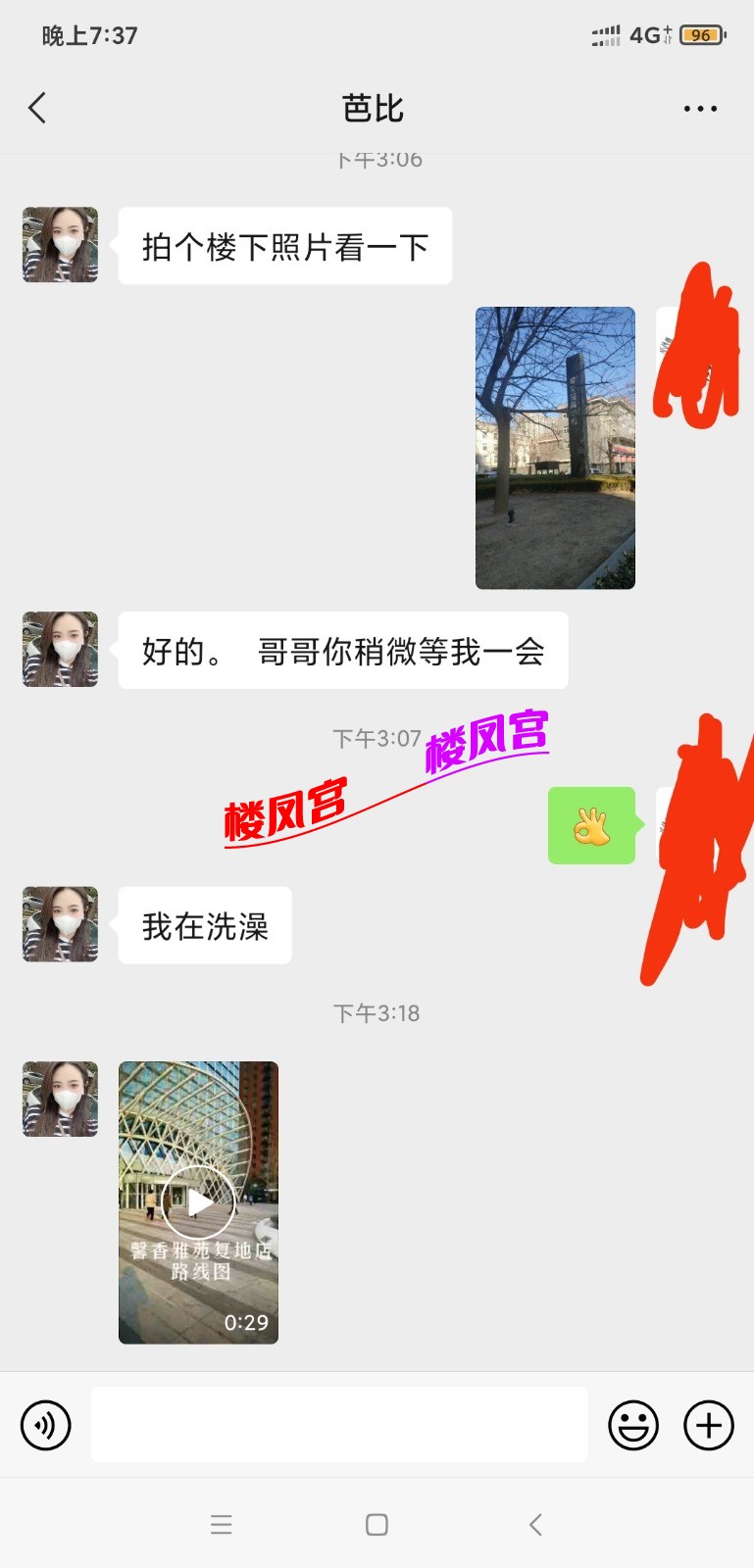Play the 0:29 route video

tap(199, 1202)
